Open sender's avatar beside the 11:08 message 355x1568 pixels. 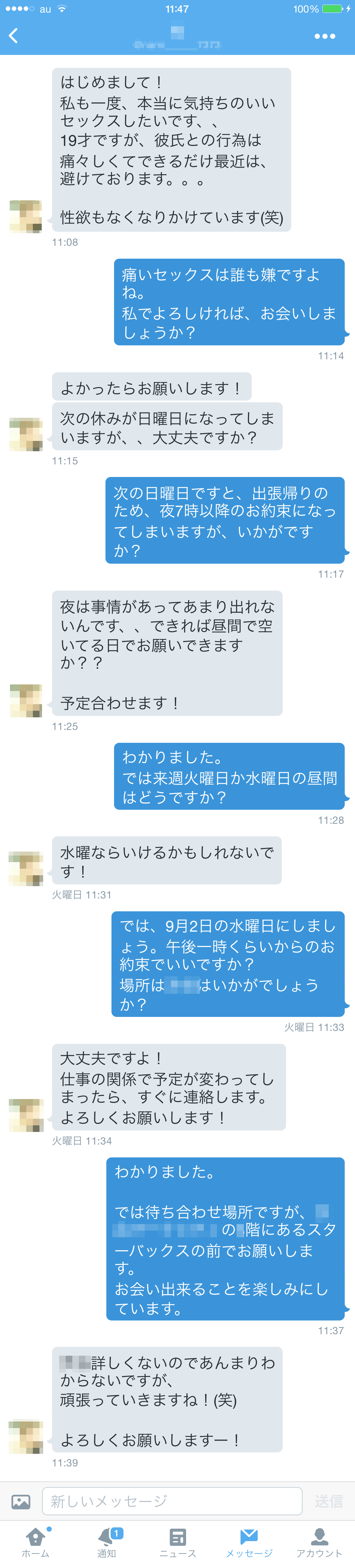(26, 216)
